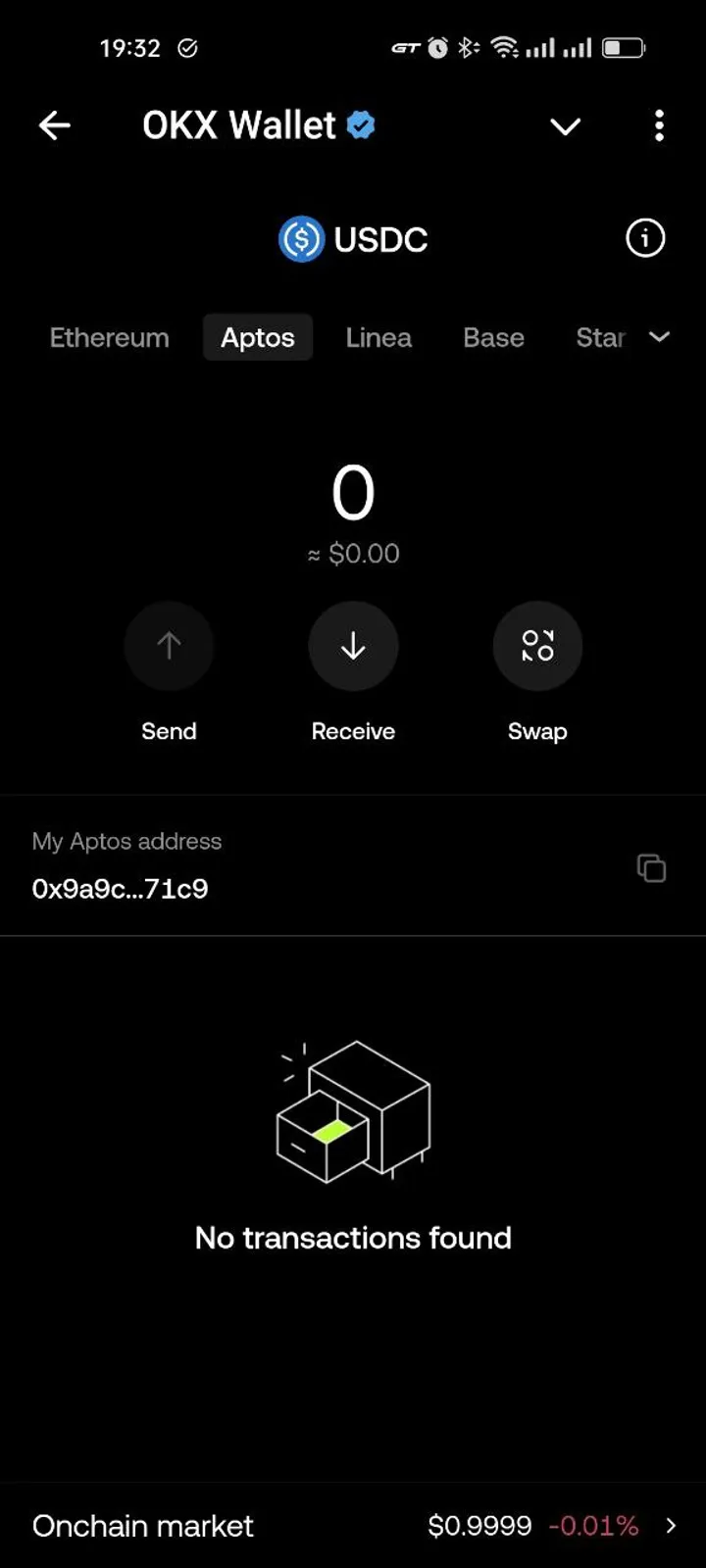Tap the battery indicator in the status bar
This screenshot has height=1568, width=706.
pyautogui.click(x=625, y=47)
